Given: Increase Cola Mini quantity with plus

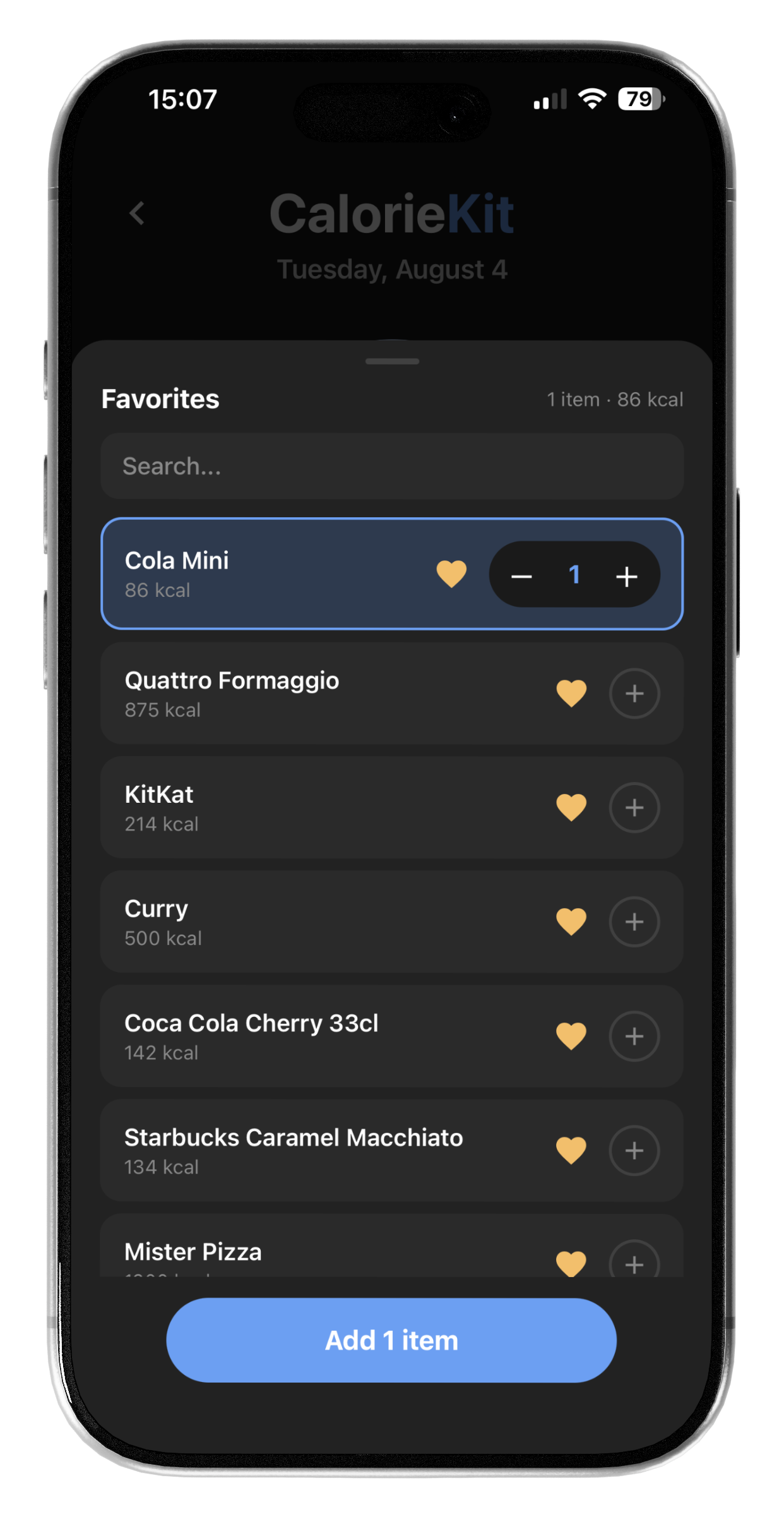Looking at the screenshot, I should pos(627,576).
